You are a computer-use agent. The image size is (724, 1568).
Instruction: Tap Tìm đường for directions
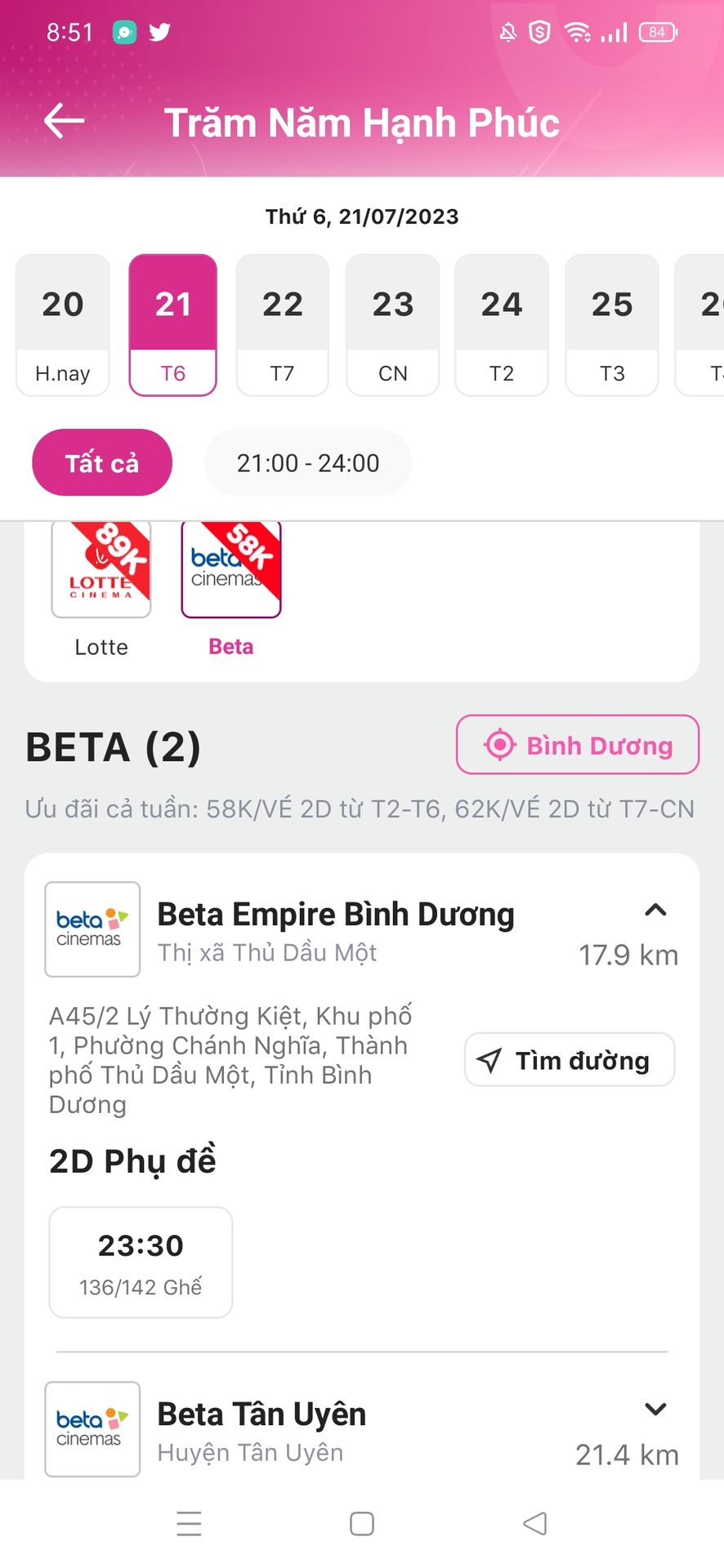[x=570, y=1060]
